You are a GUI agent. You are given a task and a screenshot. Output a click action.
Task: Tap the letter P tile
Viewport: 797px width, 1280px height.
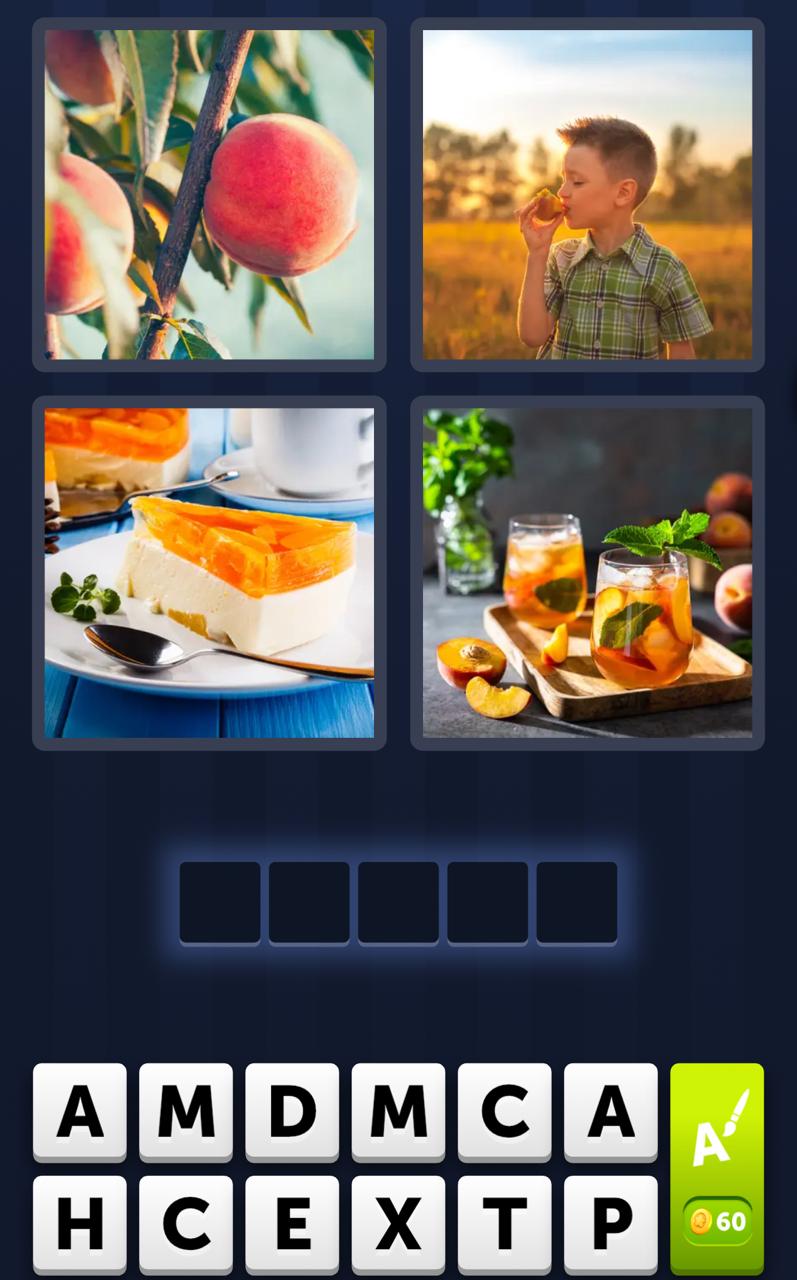610,1223
